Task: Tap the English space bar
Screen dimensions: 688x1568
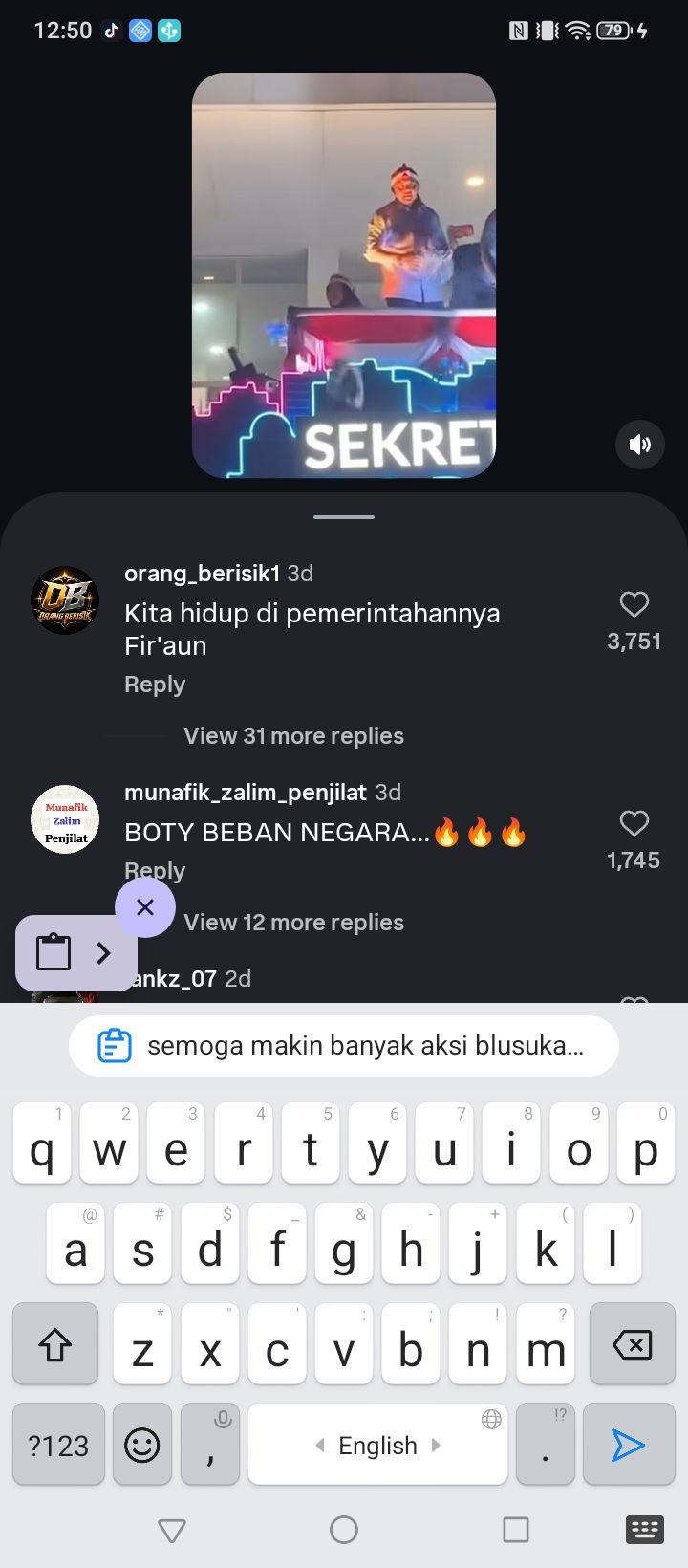Action: [377, 1445]
